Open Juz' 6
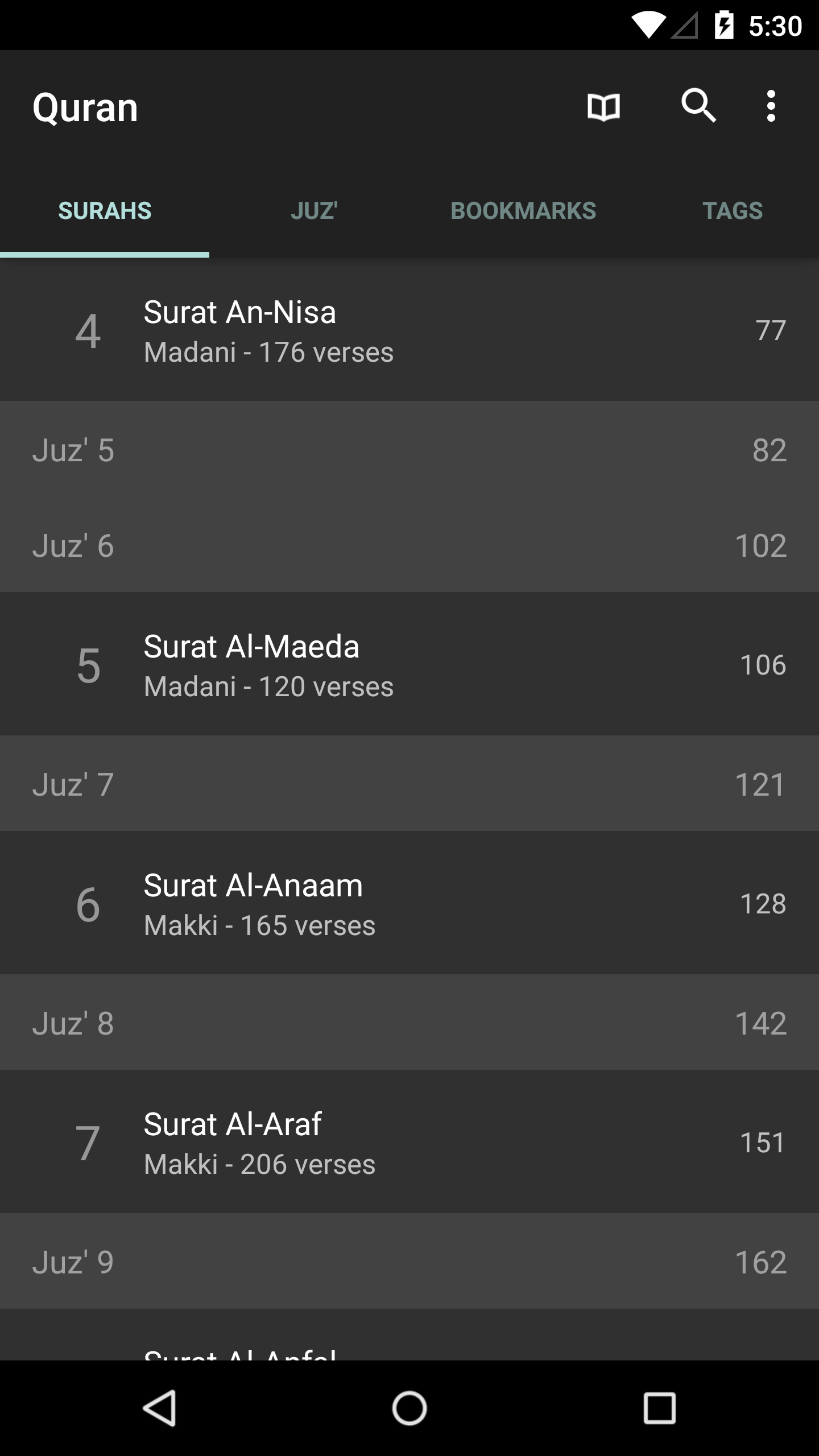This screenshot has width=819, height=1456. point(409,545)
